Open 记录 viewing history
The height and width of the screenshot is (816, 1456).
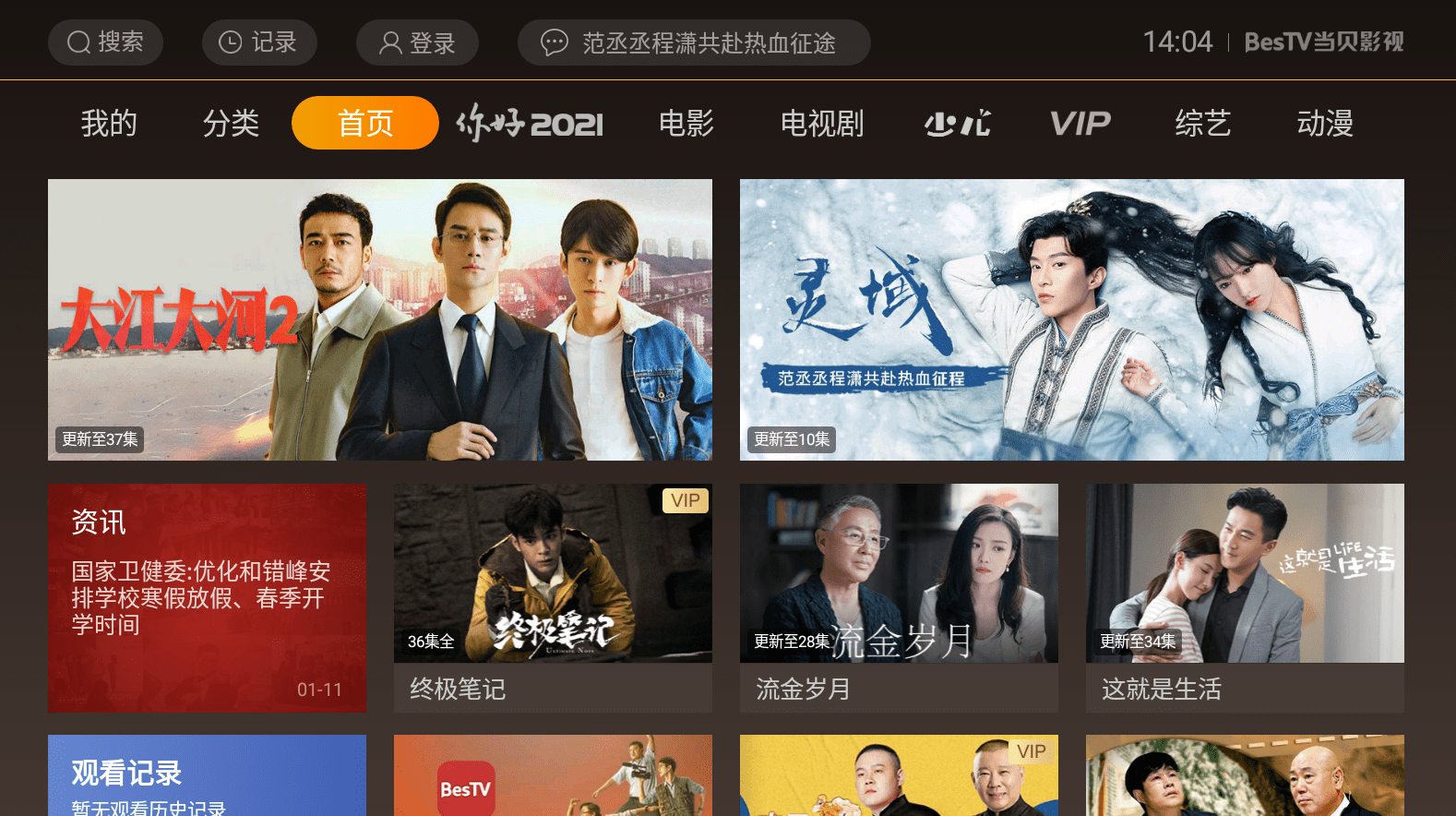click(259, 42)
